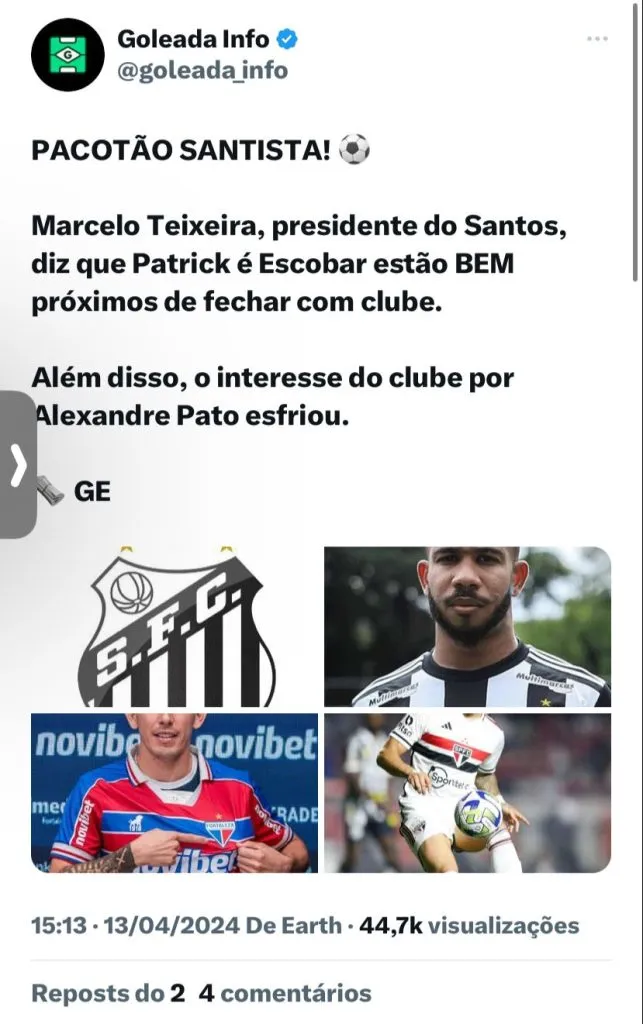The image size is (643, 1024).
Task: Open Goleada Info profile avatar
Action: coord(67,55)
